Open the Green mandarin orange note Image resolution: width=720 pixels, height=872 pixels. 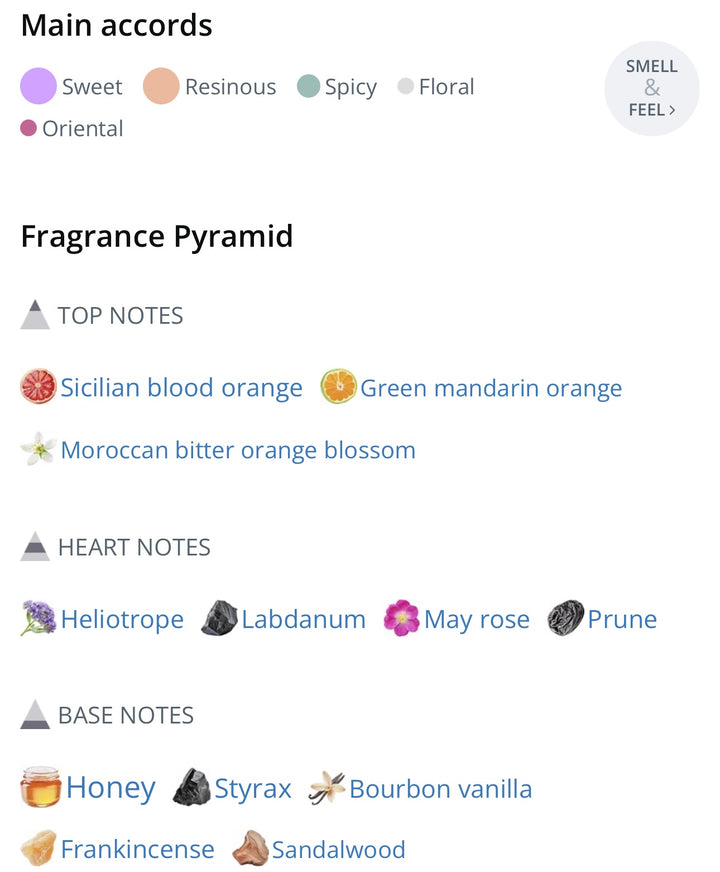click(x=490, y=388)
